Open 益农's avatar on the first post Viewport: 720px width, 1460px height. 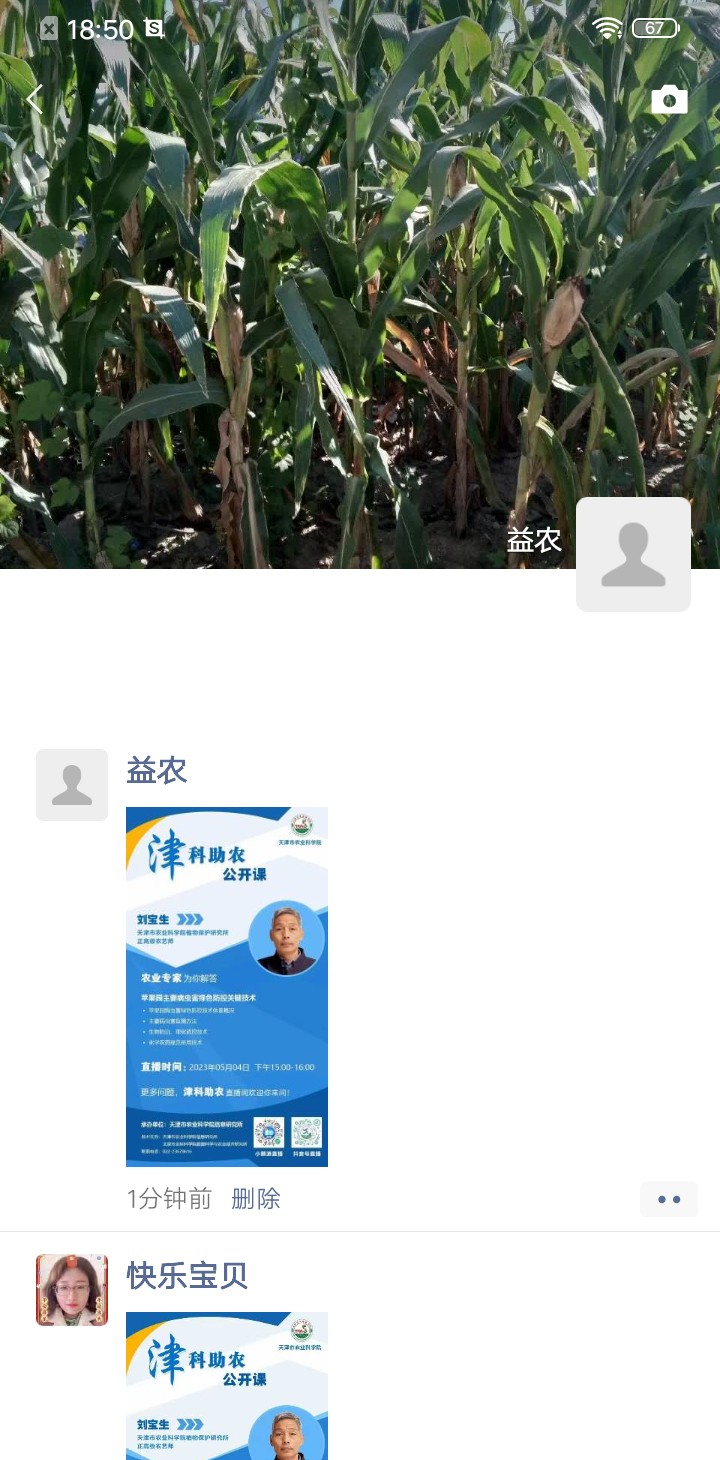point(72,785)
